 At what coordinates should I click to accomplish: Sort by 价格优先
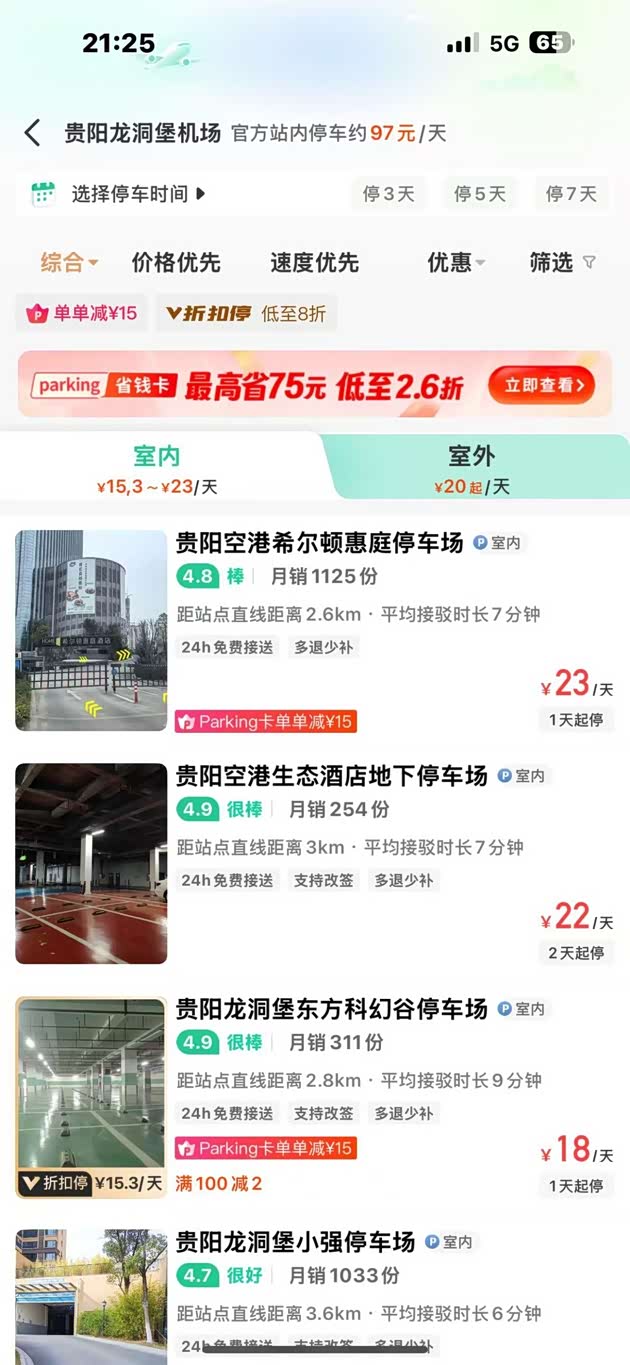[x=176, y=263]
